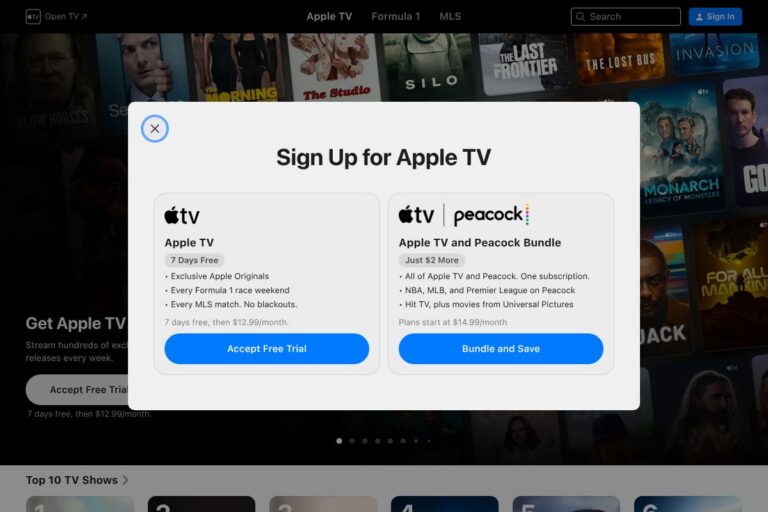
Task: Switch to the Formula 1 tab
Action: (x=395, y=16)
